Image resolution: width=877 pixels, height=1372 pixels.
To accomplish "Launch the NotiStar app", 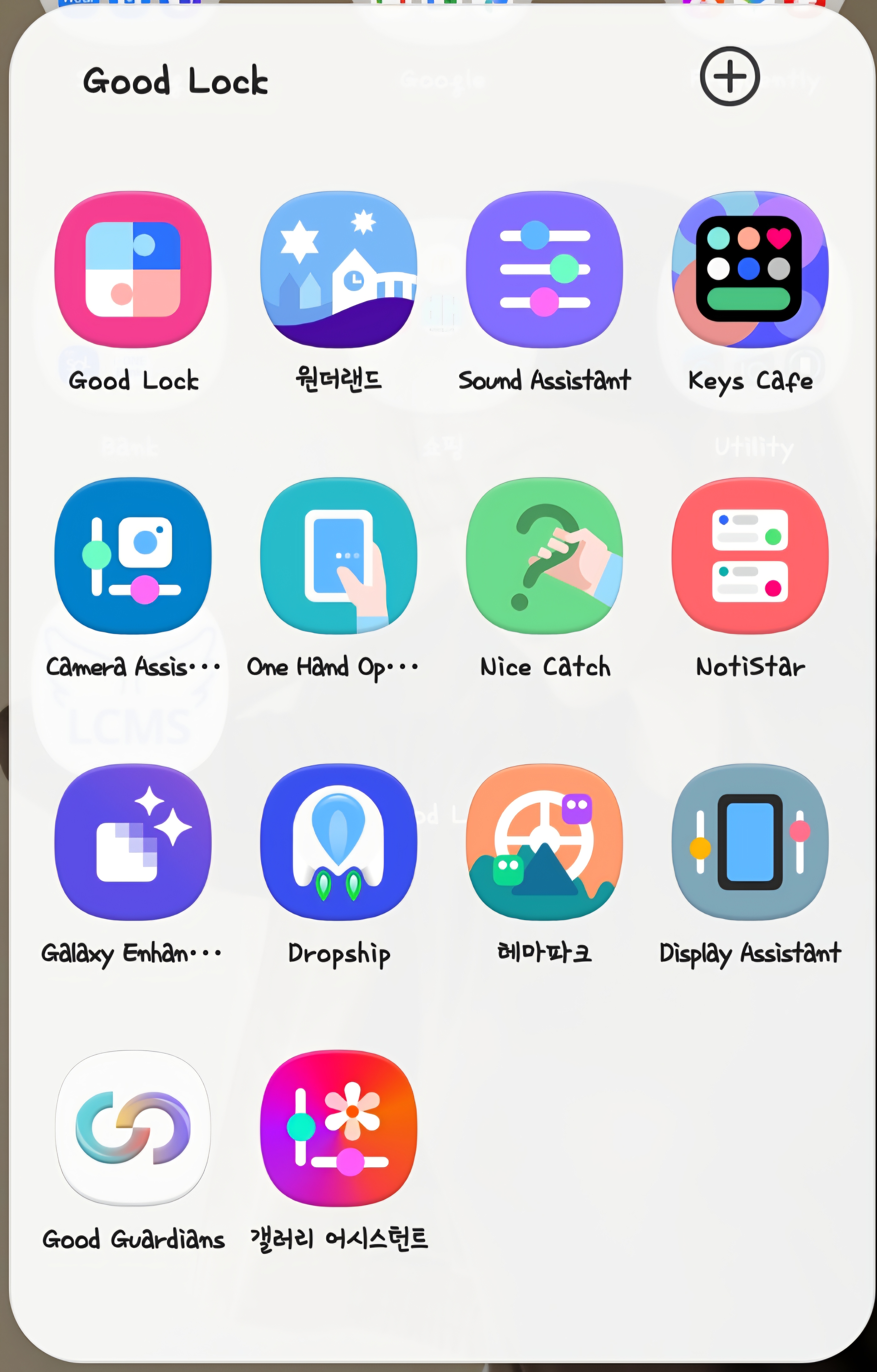I will tap(750, 556).
